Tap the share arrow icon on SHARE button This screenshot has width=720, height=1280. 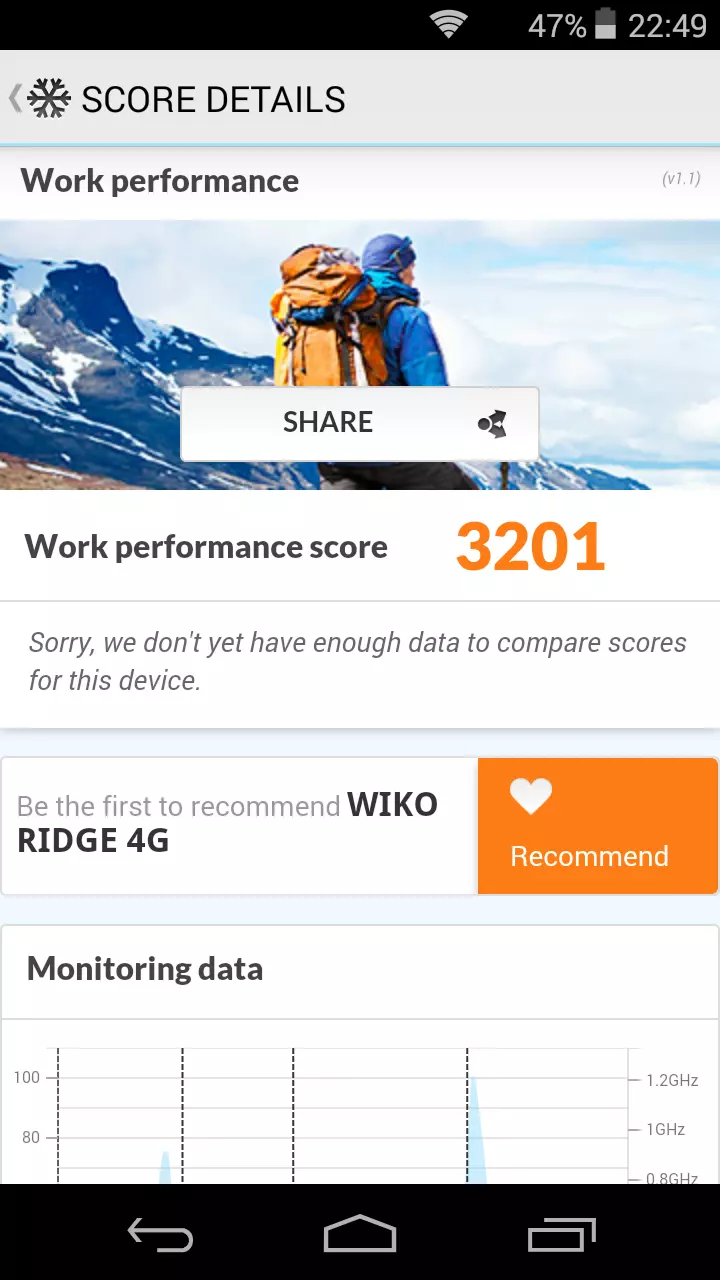[x=492, y=424]
